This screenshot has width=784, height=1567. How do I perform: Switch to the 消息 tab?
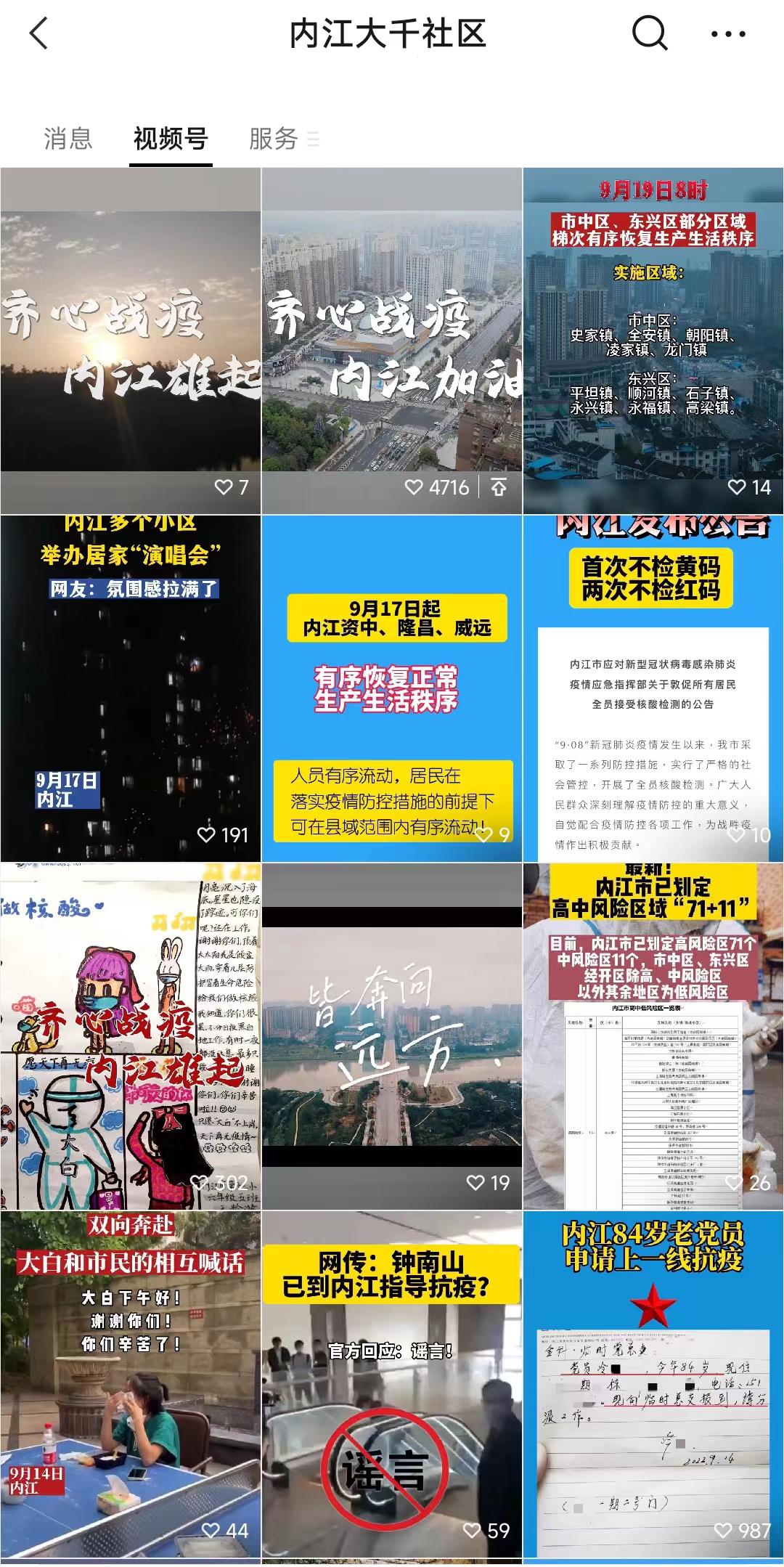point(68,138)
